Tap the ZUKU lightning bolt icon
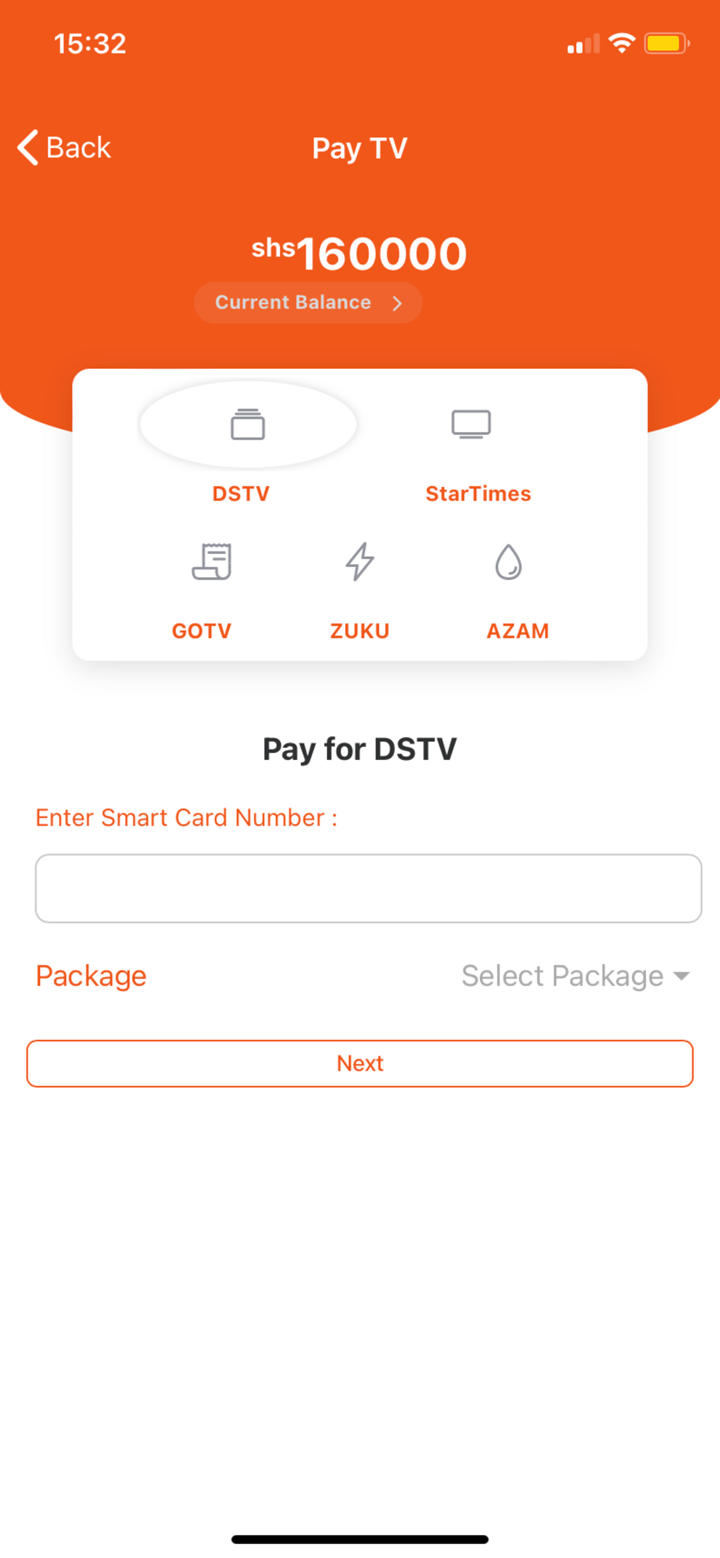The height and width of the screenshot is (1558, 720). [360, 561]
